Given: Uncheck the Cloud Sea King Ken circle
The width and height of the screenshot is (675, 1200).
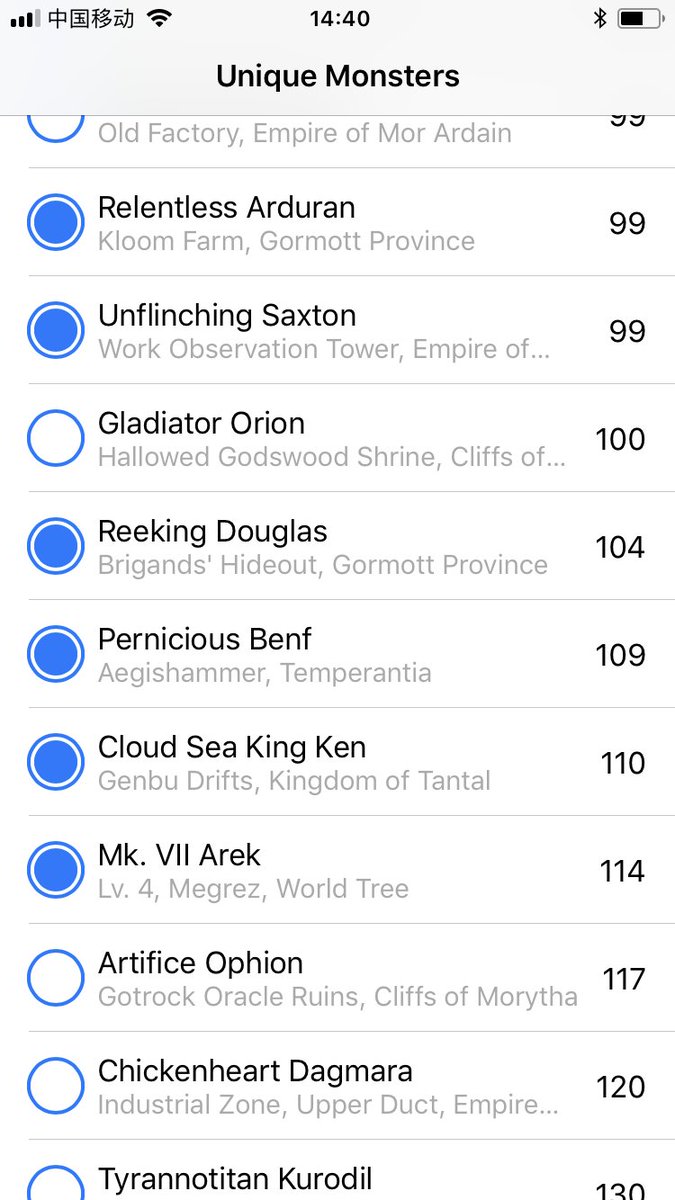Looking at the screenshot, I should [55, 762].
